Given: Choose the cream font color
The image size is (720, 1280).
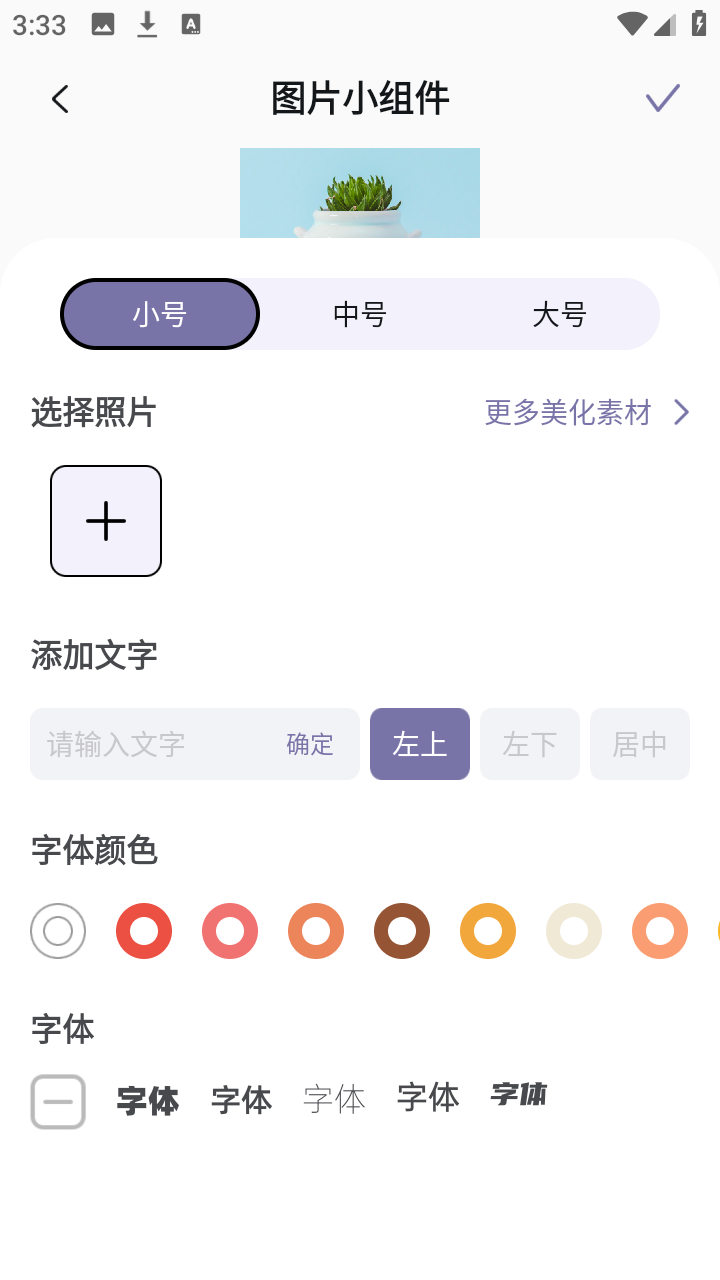Looking at the screenshot, I should click(574, 931).
